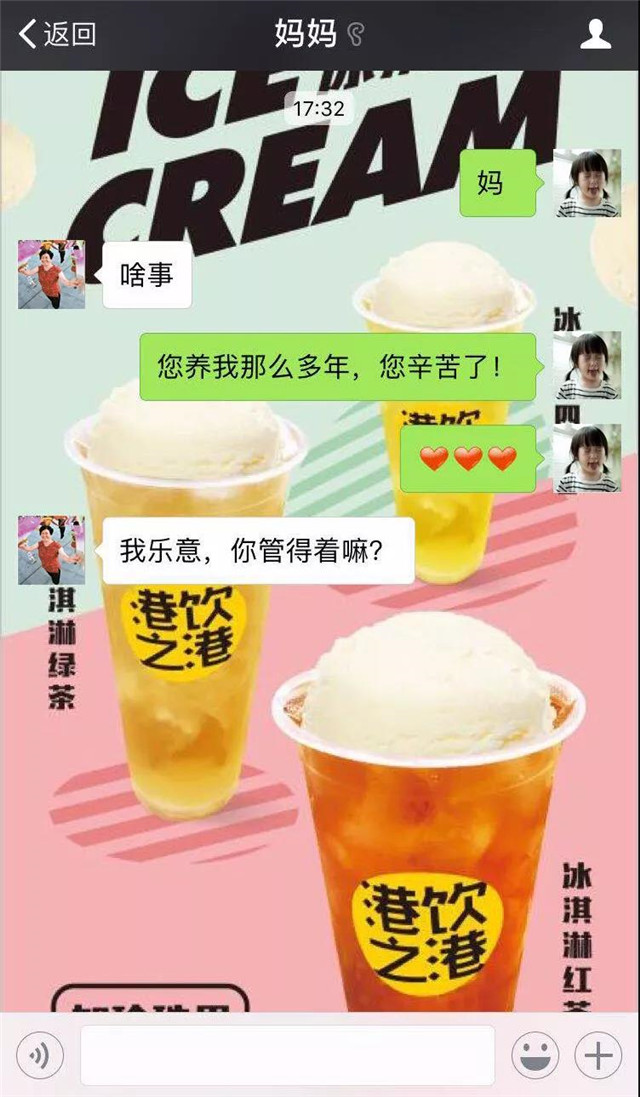This screenshot has width=640, height=1097.
Task: Open chat details via the profile icon
Action: pyautogui.click(x=595, y=35)
